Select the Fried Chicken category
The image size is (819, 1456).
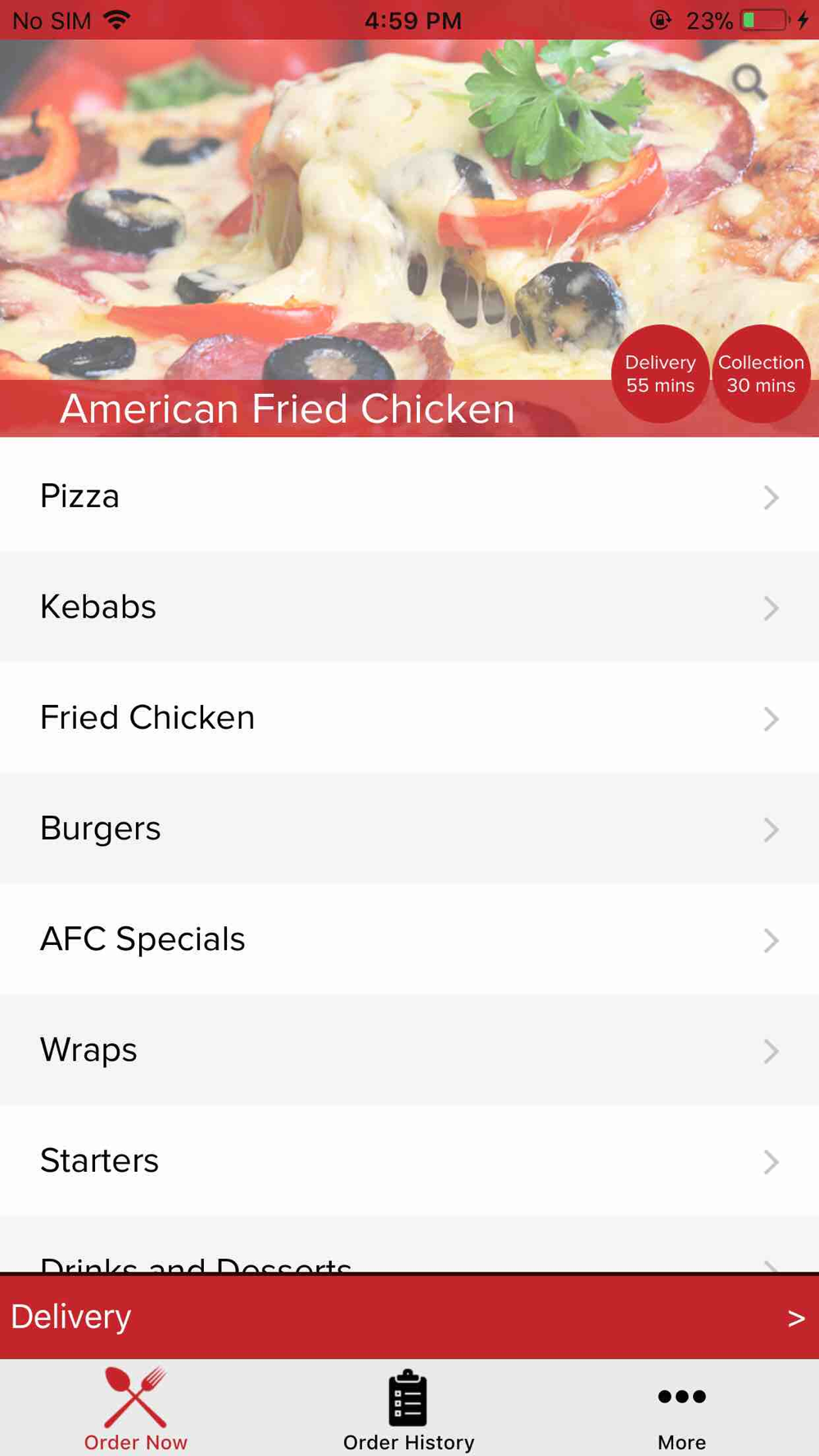[x=409, y=717]
